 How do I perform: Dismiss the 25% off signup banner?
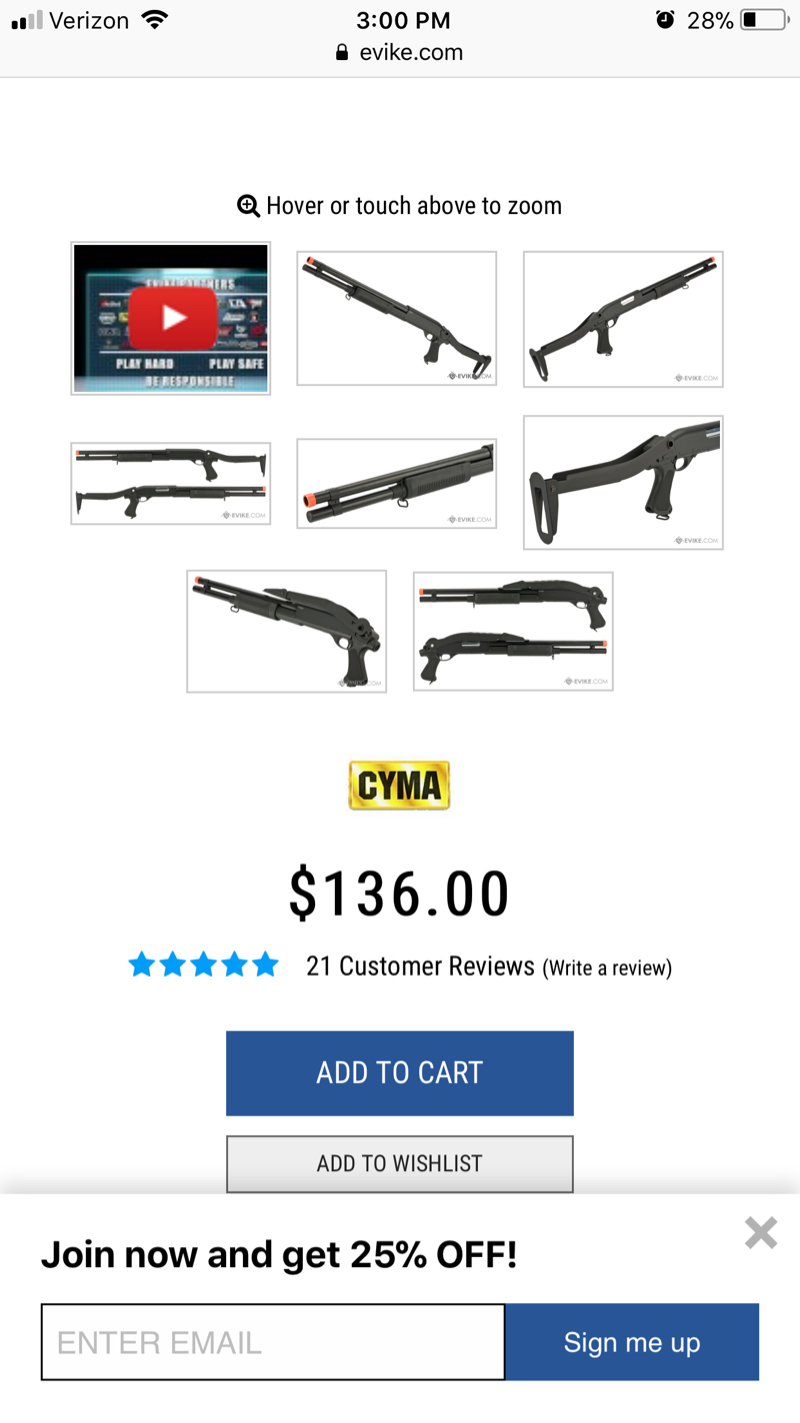click(x=761, y=1233)
